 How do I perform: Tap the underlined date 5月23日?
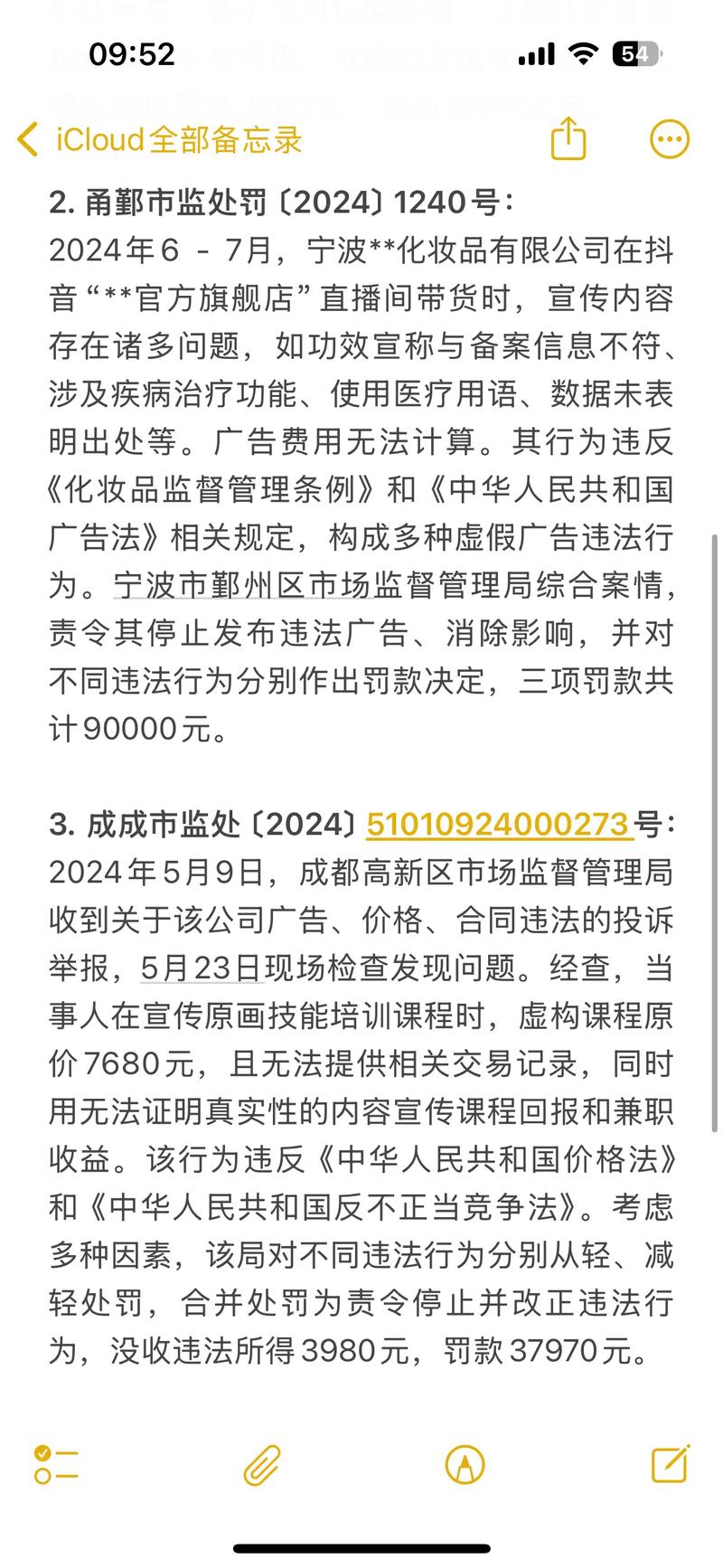click(201, 968)
